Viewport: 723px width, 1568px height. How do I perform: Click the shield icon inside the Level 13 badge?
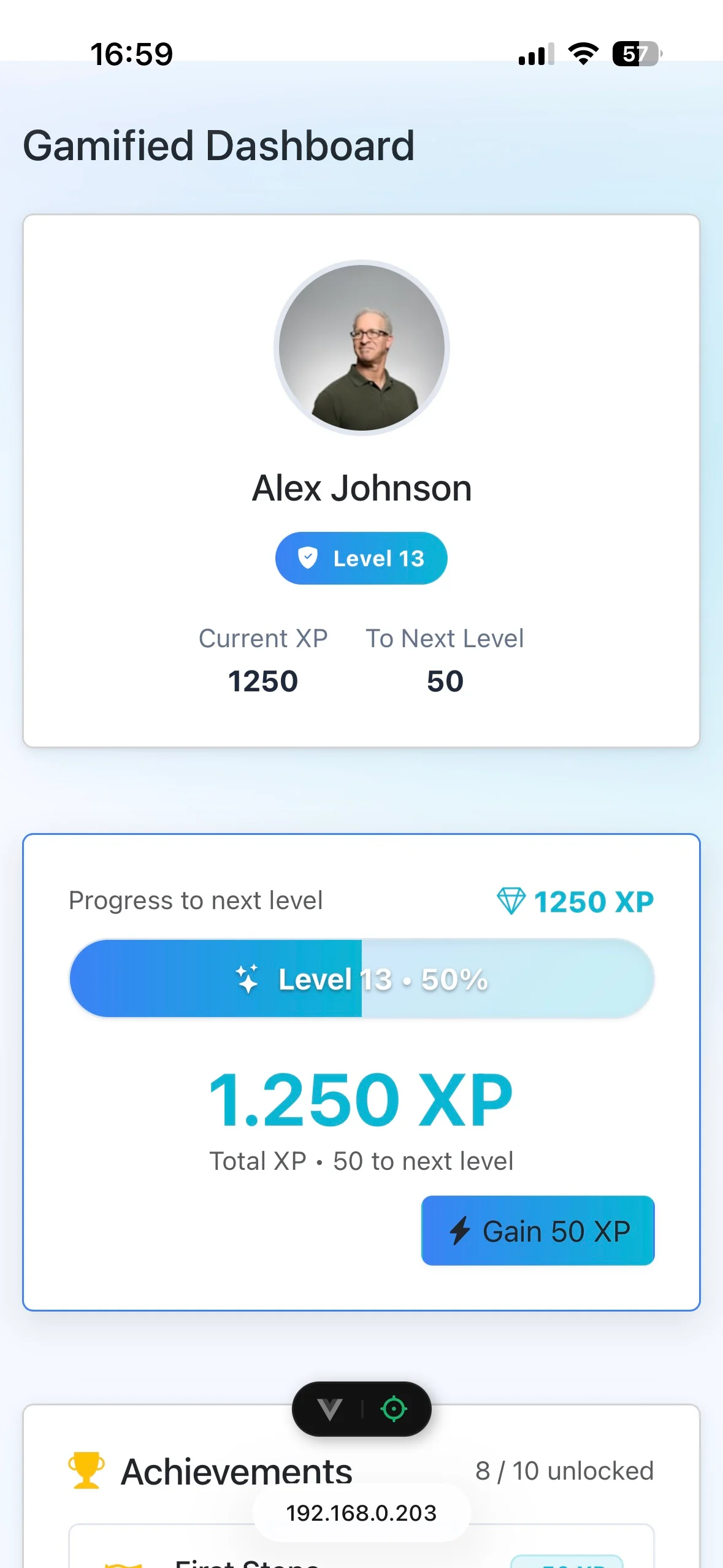click(308, 558)
